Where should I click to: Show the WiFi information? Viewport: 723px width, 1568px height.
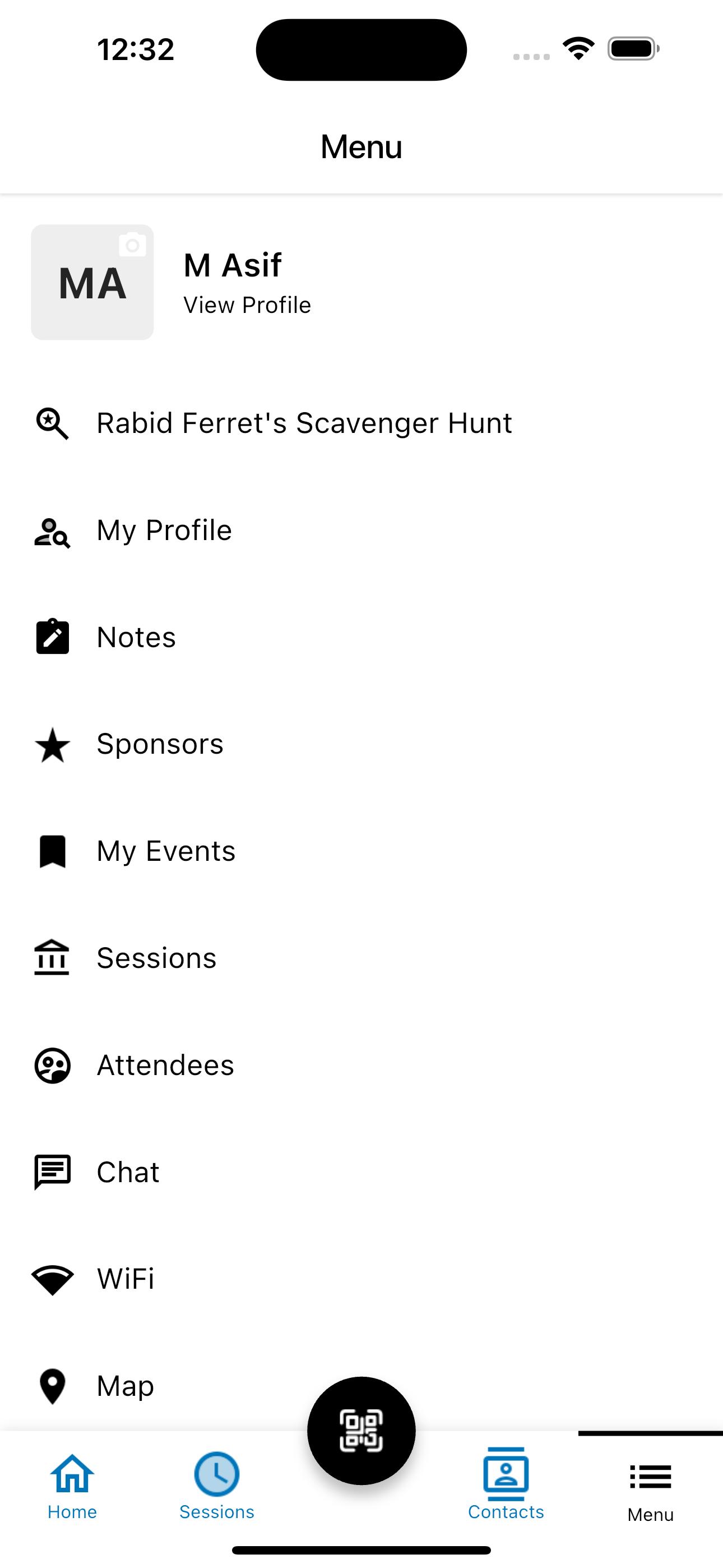tap(126, 1279)
